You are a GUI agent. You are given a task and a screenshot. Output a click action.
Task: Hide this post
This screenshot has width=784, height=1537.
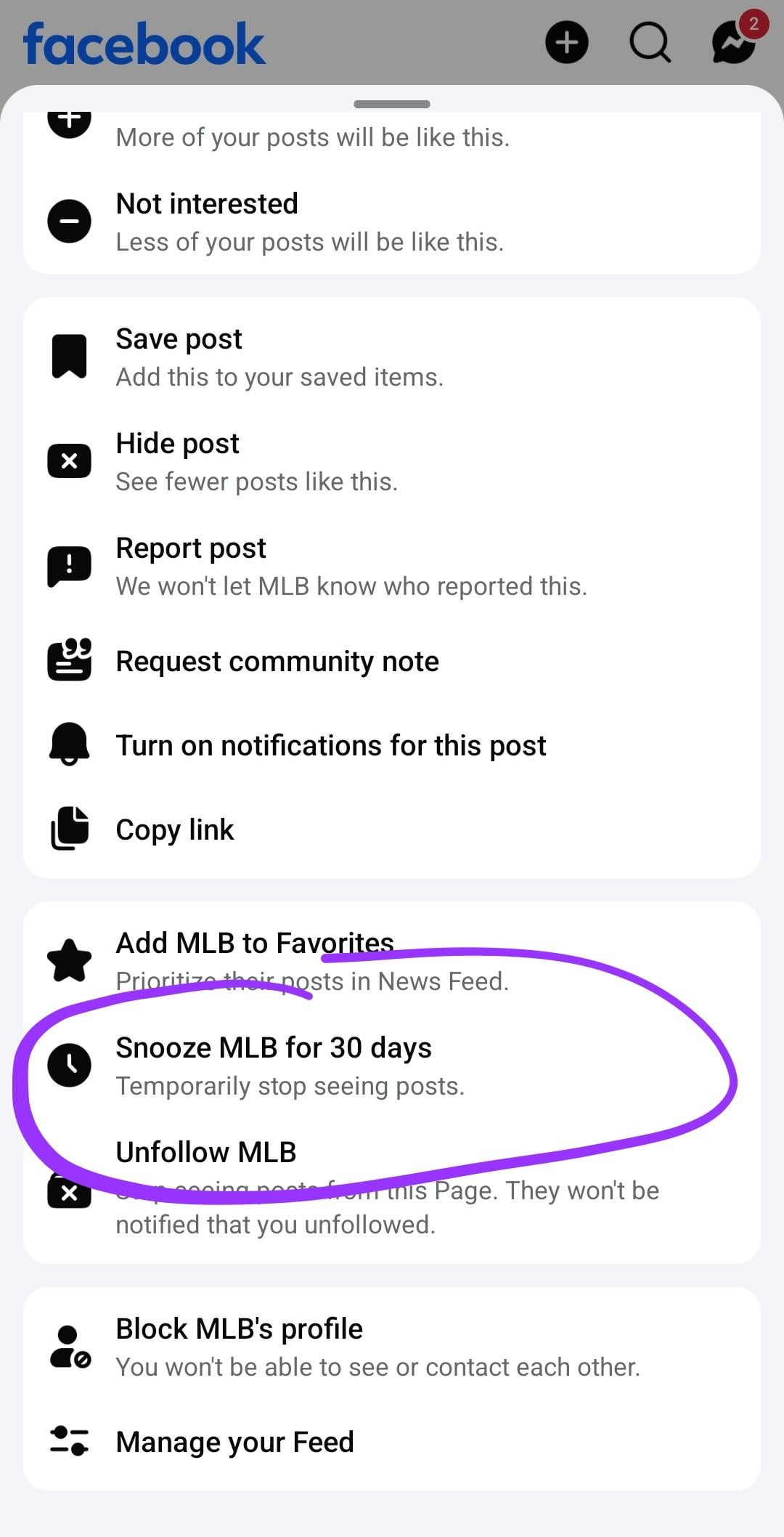256,461
